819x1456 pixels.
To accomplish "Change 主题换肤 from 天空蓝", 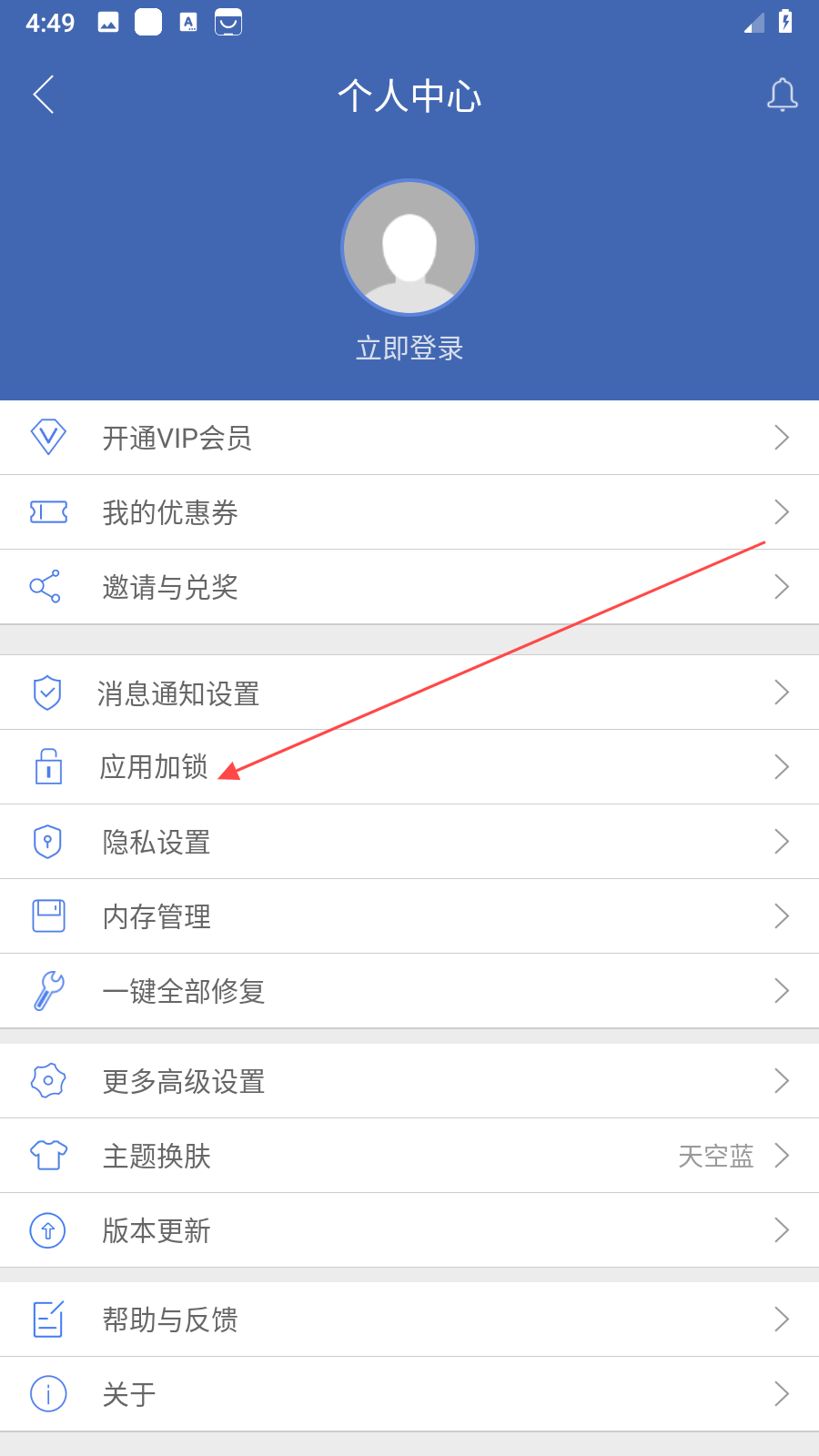I will (409, 1156).
